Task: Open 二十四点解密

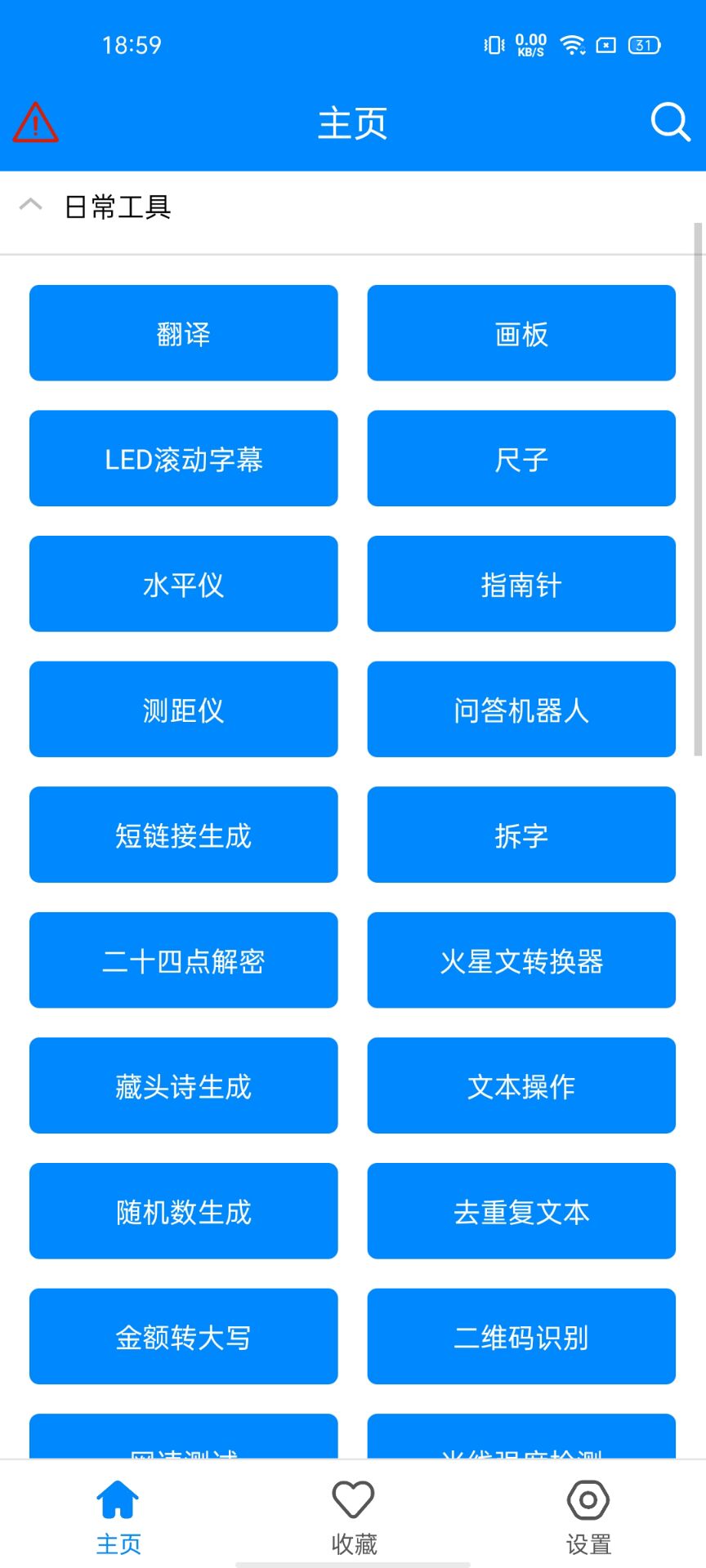Action: point(183,960)
